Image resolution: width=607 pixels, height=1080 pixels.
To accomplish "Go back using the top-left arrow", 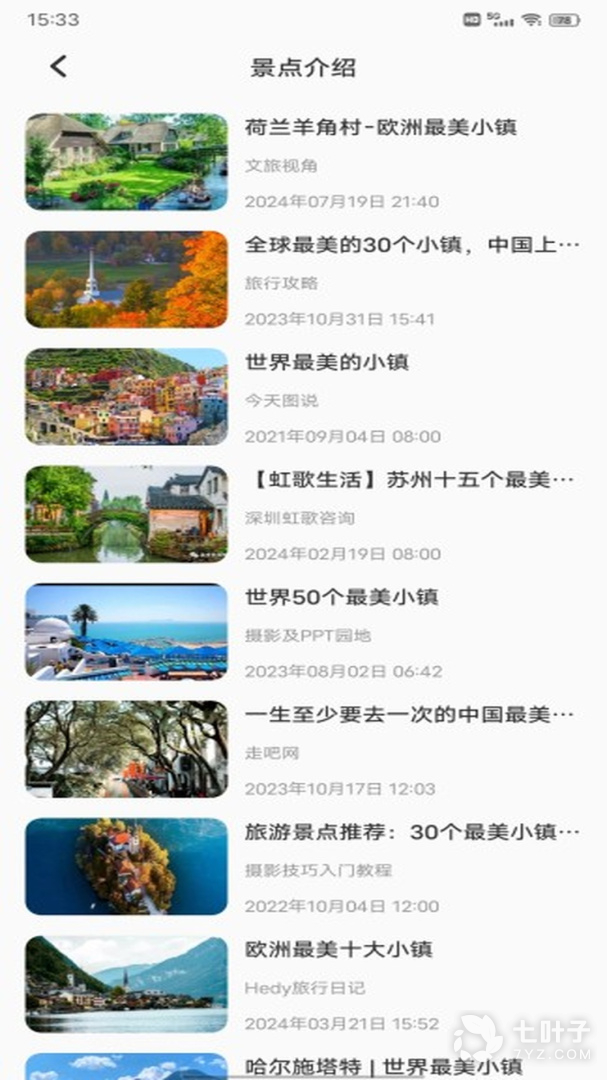I will coord(59,67).
